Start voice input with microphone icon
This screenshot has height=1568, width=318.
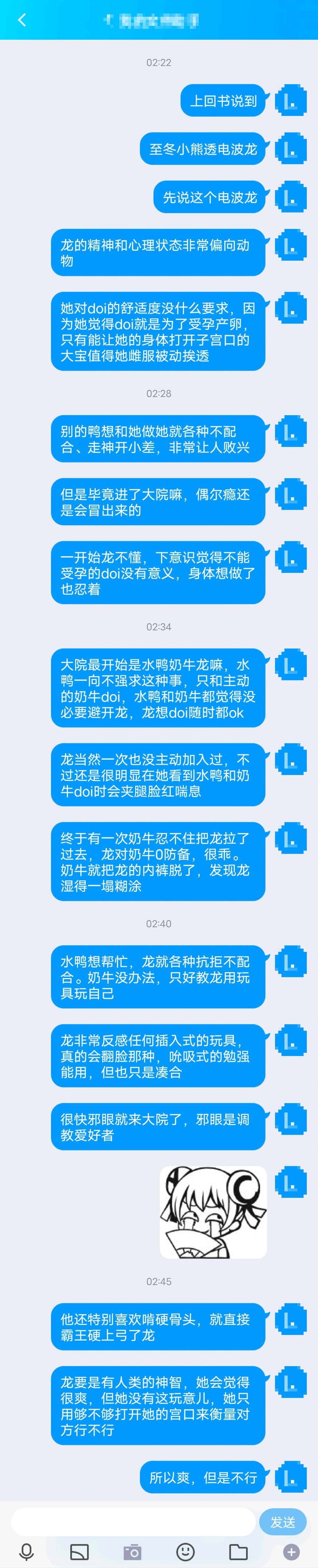26,1552
